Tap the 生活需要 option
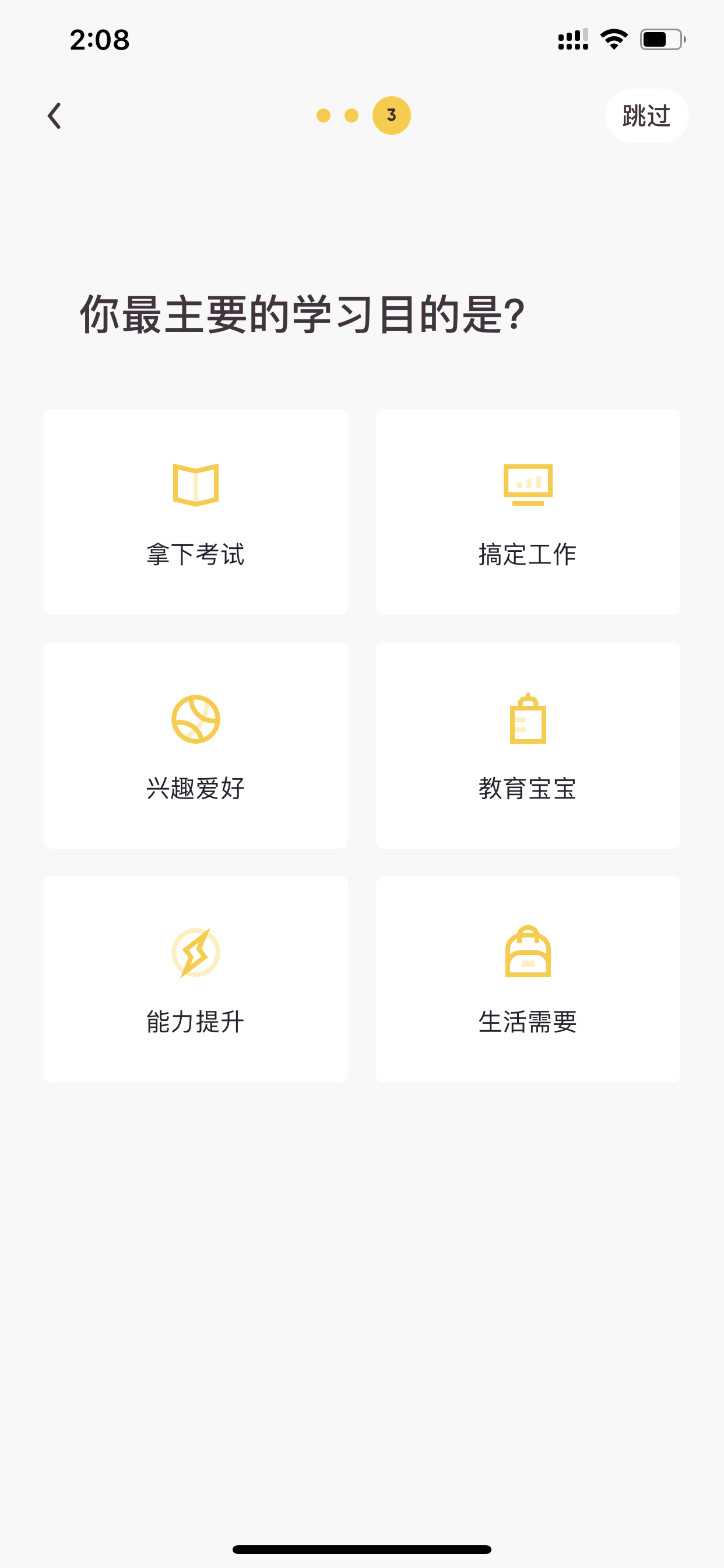Image resolution: width=724 pixels, height=1568 pixels. coord(528,979)
